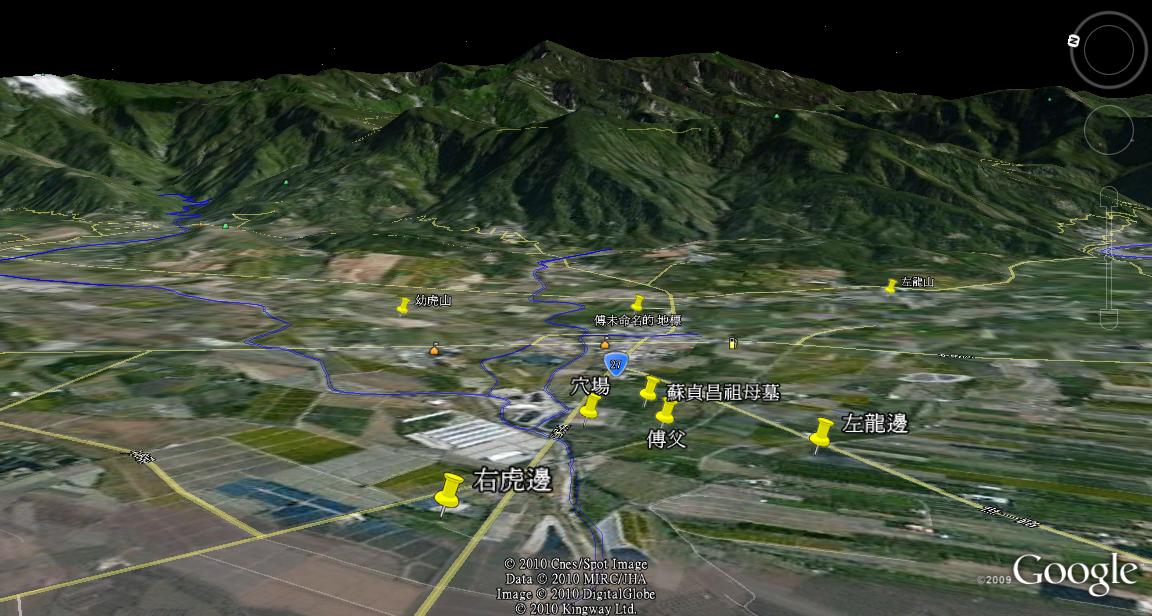Tap the 左龍山 placemark
Image resolution: width=1152 pixels, height=616 pixels.
point(890,286)
